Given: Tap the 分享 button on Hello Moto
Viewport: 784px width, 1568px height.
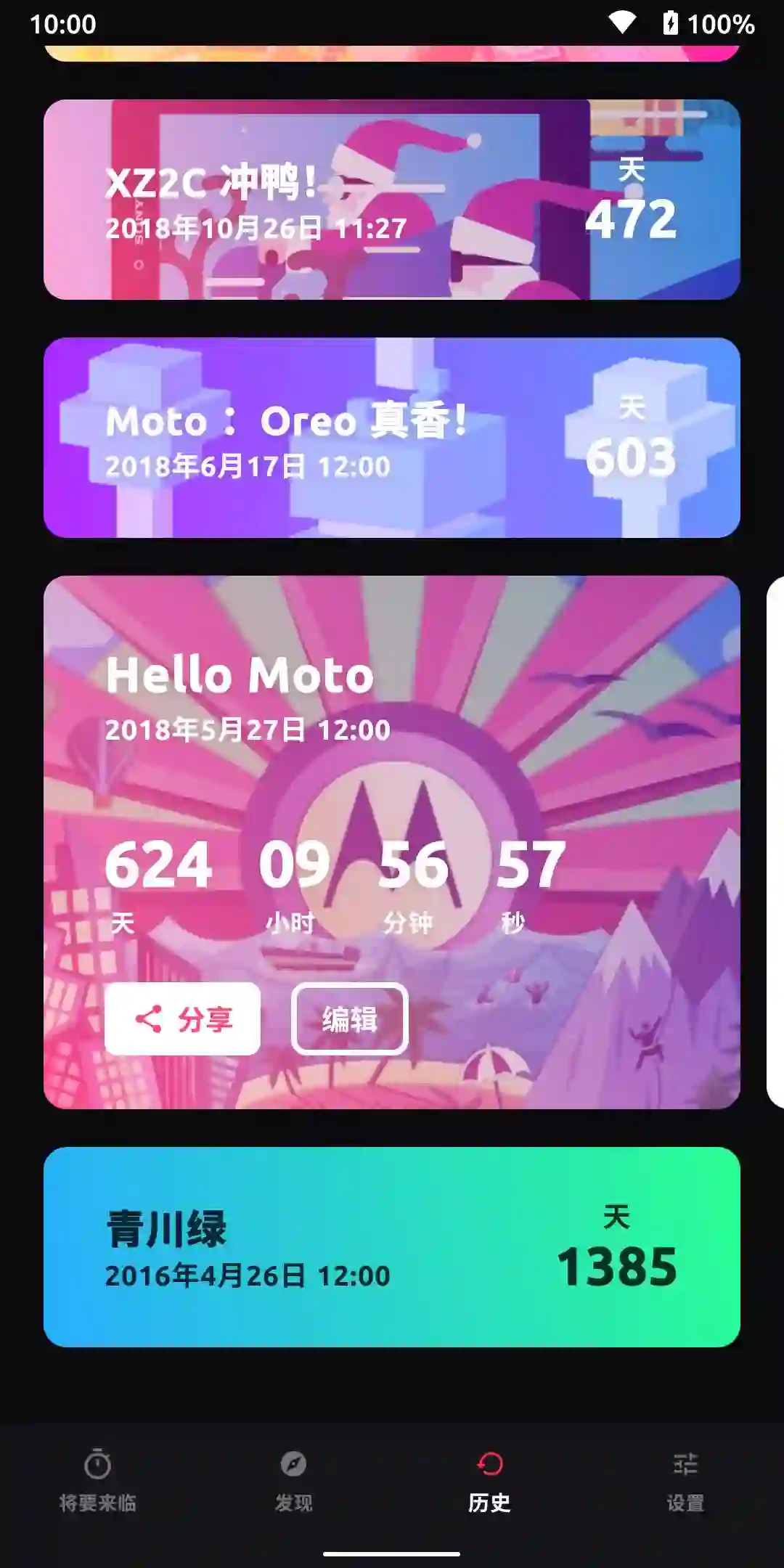Looking at the screenshot, I should (x=182, y=1018).
